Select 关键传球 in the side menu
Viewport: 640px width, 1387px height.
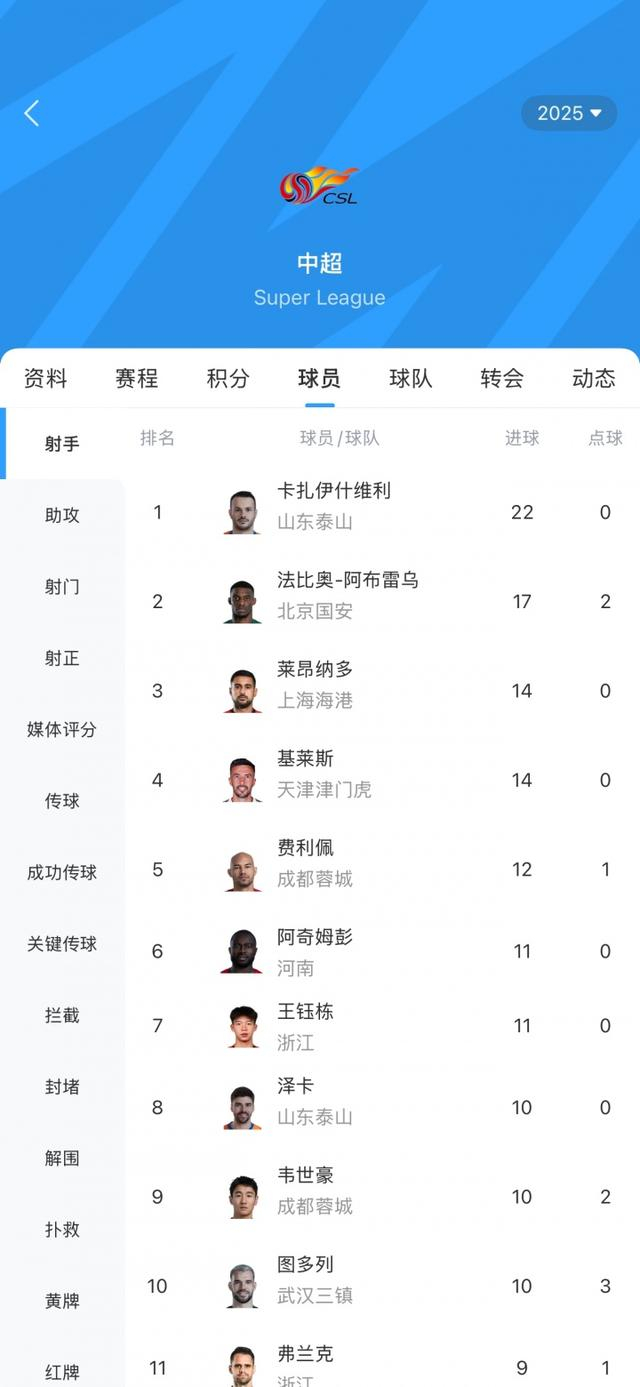click(x=62, y=943)
